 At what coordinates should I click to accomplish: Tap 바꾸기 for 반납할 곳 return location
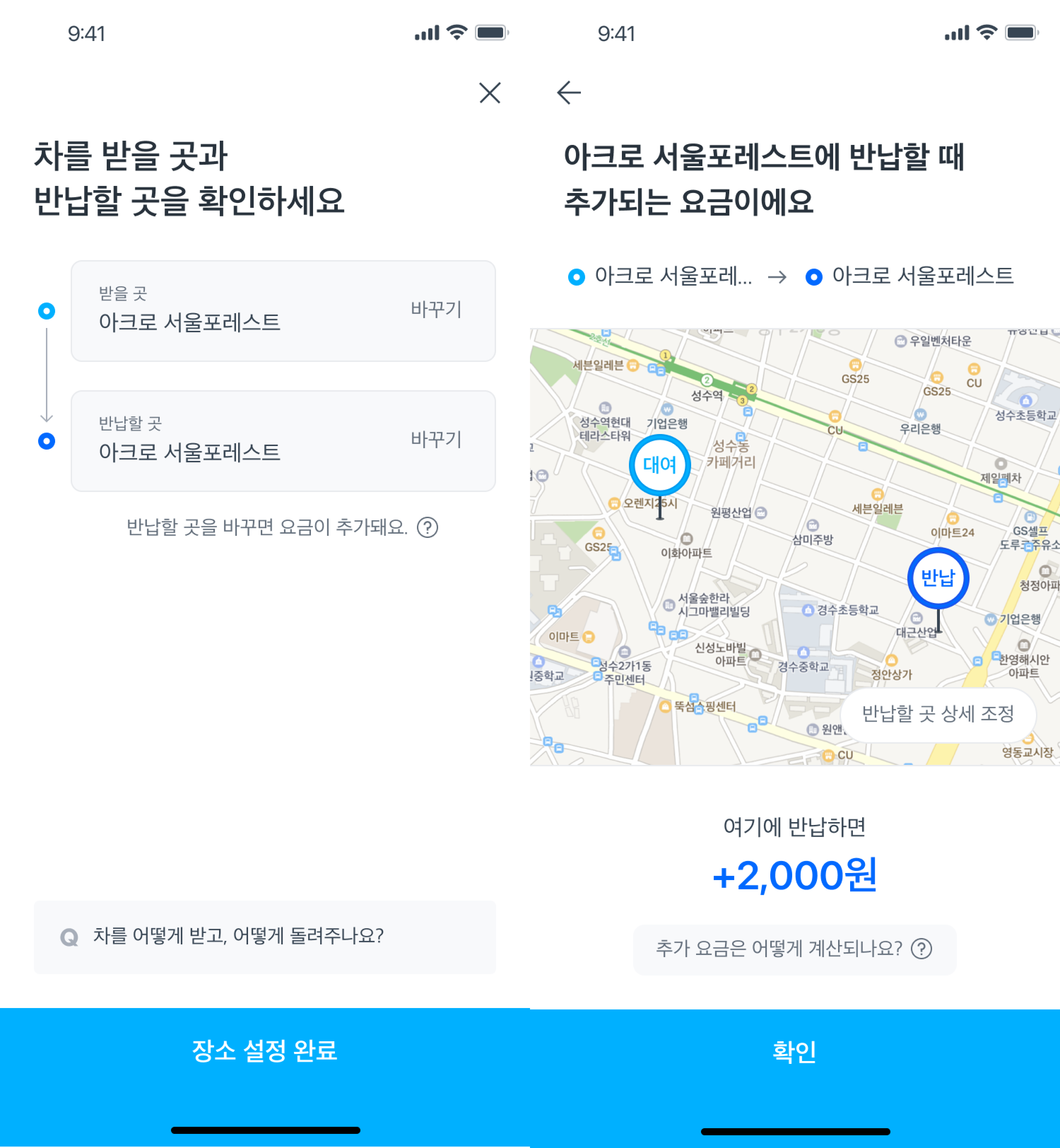pyautogui.click(x=436, y=440)
